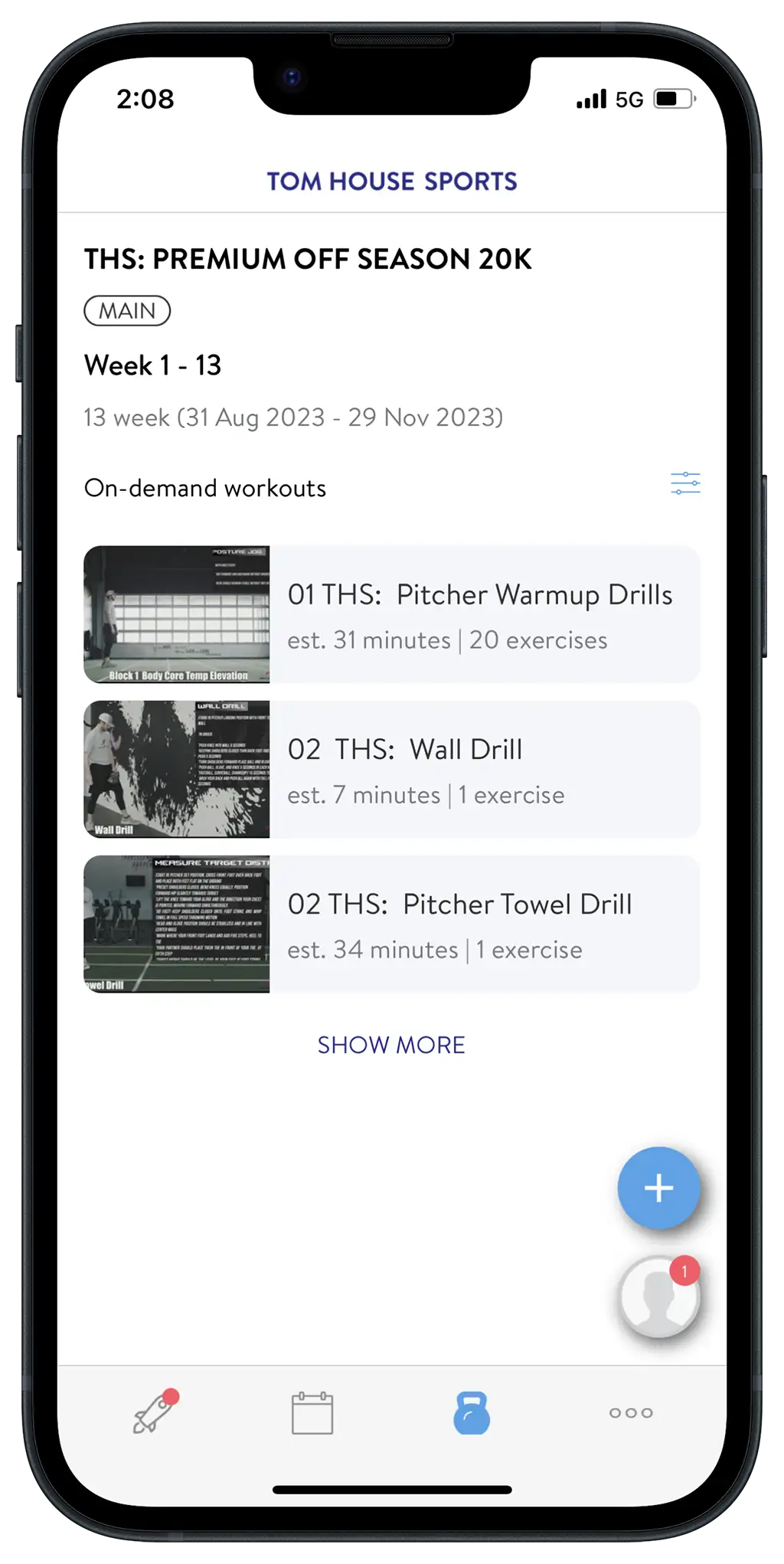Open the profile avatar with notification badge
The image size is (784, 1564).
(659, 1297)
